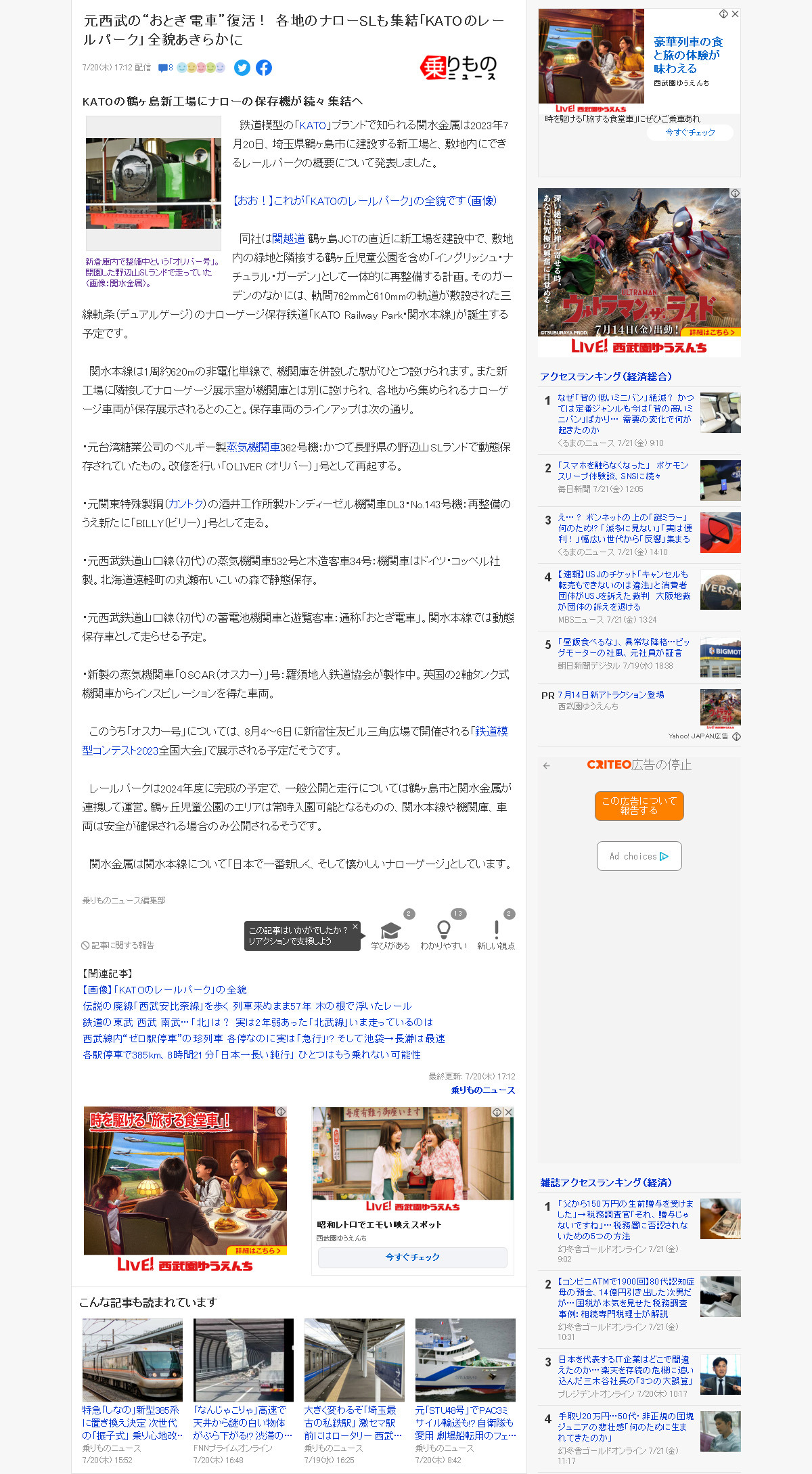812x1474 pixels.
Task: Open ranking item about USJ tickets
Action: coord(624,590)
